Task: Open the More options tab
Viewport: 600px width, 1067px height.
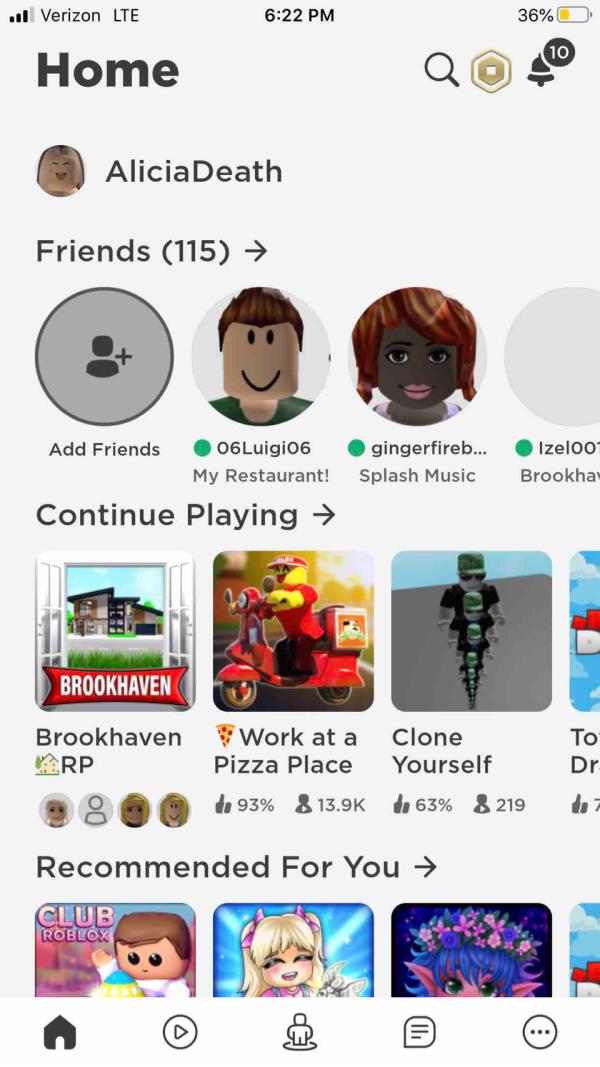Action: pyautogui.click(x=540, y=1032)
